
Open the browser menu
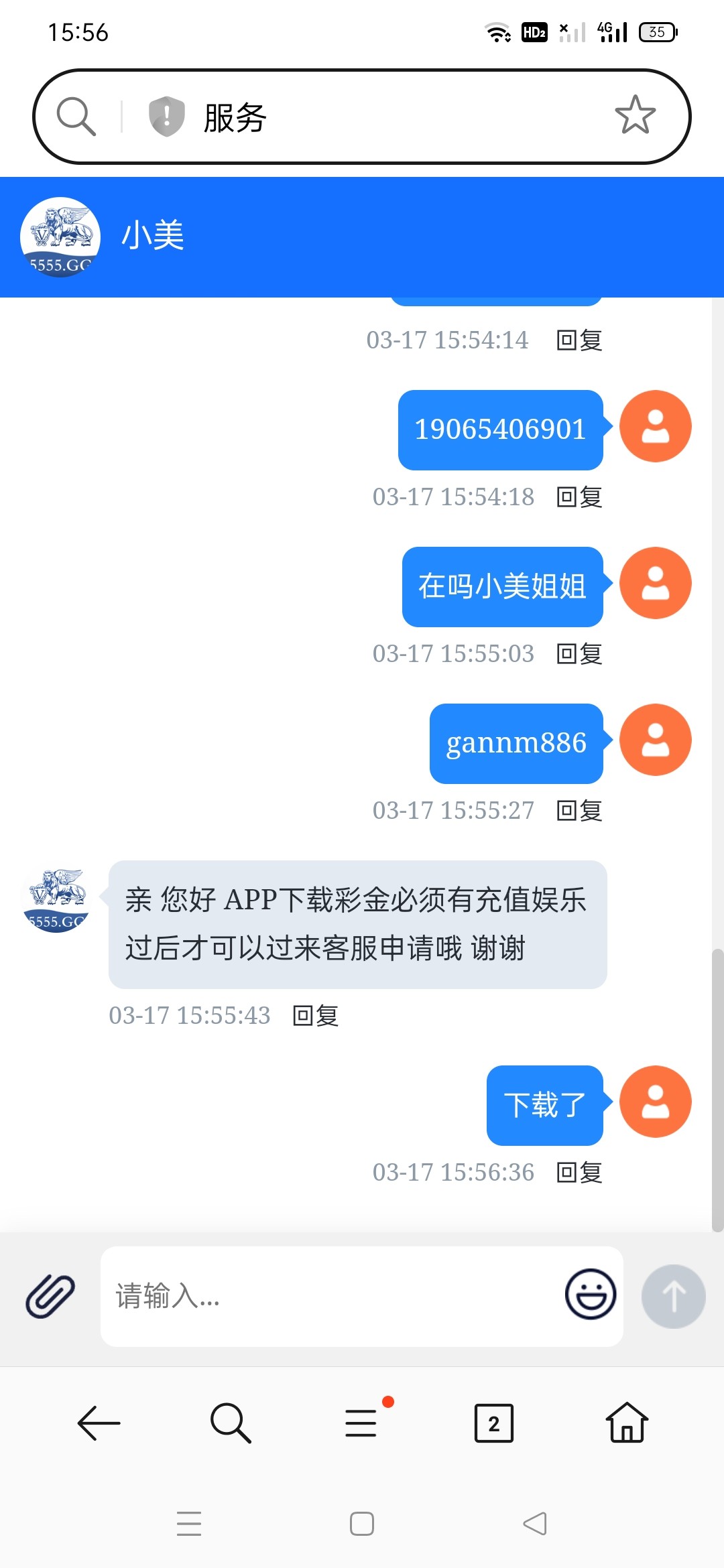362,1423
